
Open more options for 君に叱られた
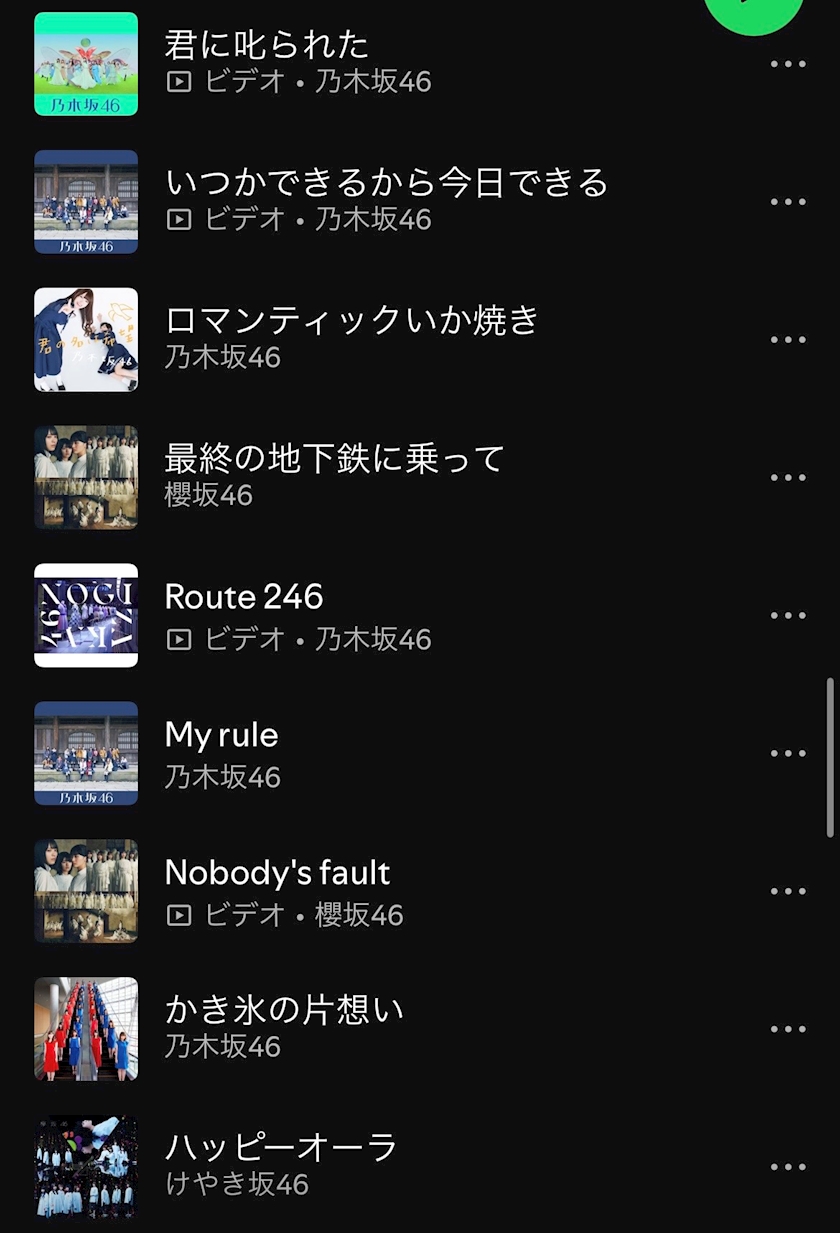788,64
